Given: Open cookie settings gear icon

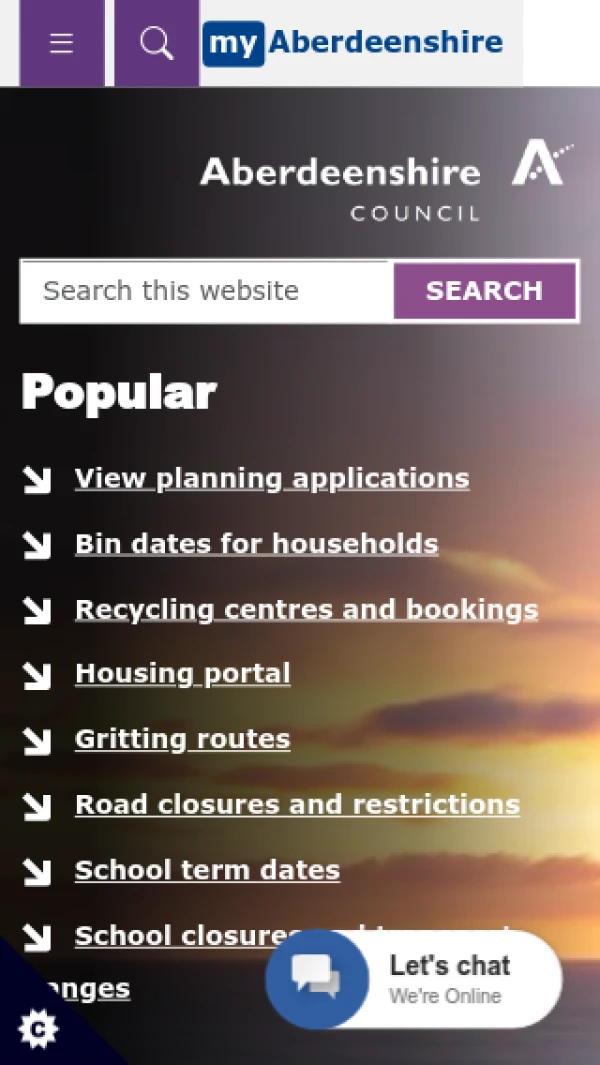Looking at the screenshot, I should point(37,1029).
